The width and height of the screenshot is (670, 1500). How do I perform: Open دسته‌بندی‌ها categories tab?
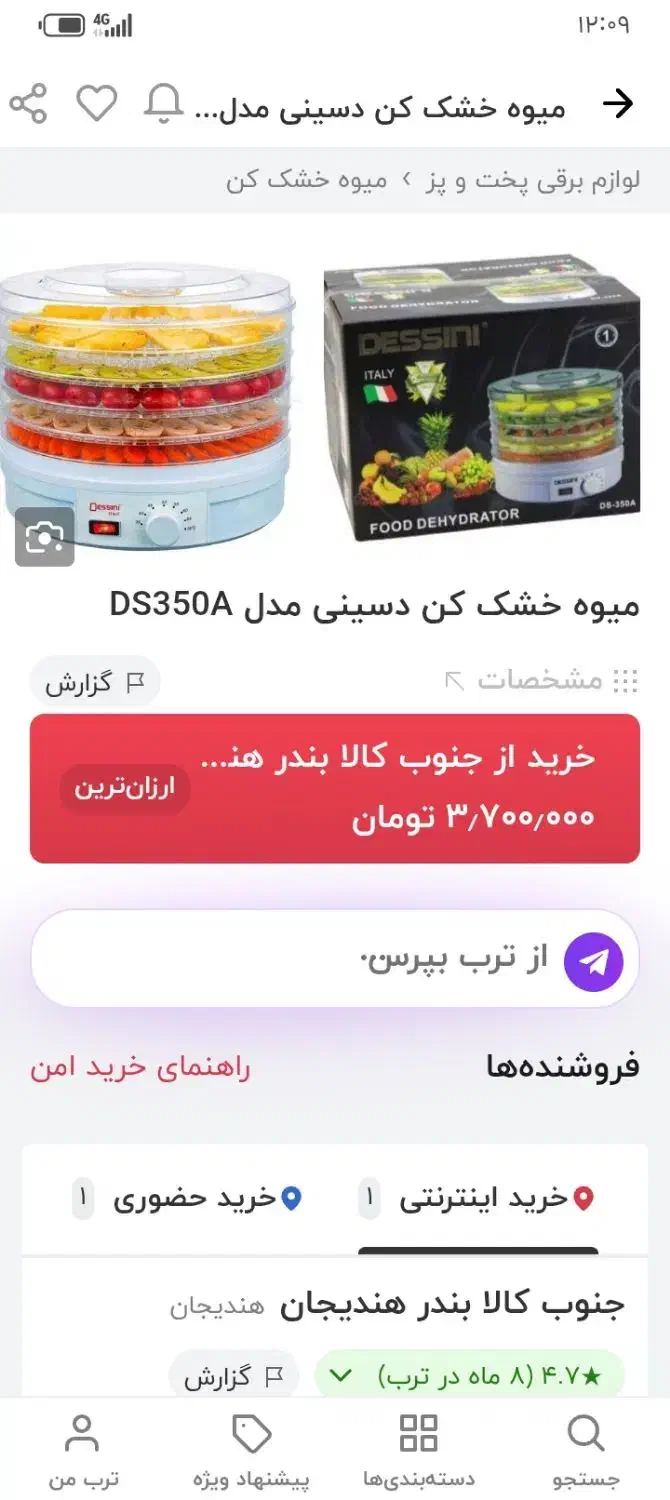(x=418, y=1450)
